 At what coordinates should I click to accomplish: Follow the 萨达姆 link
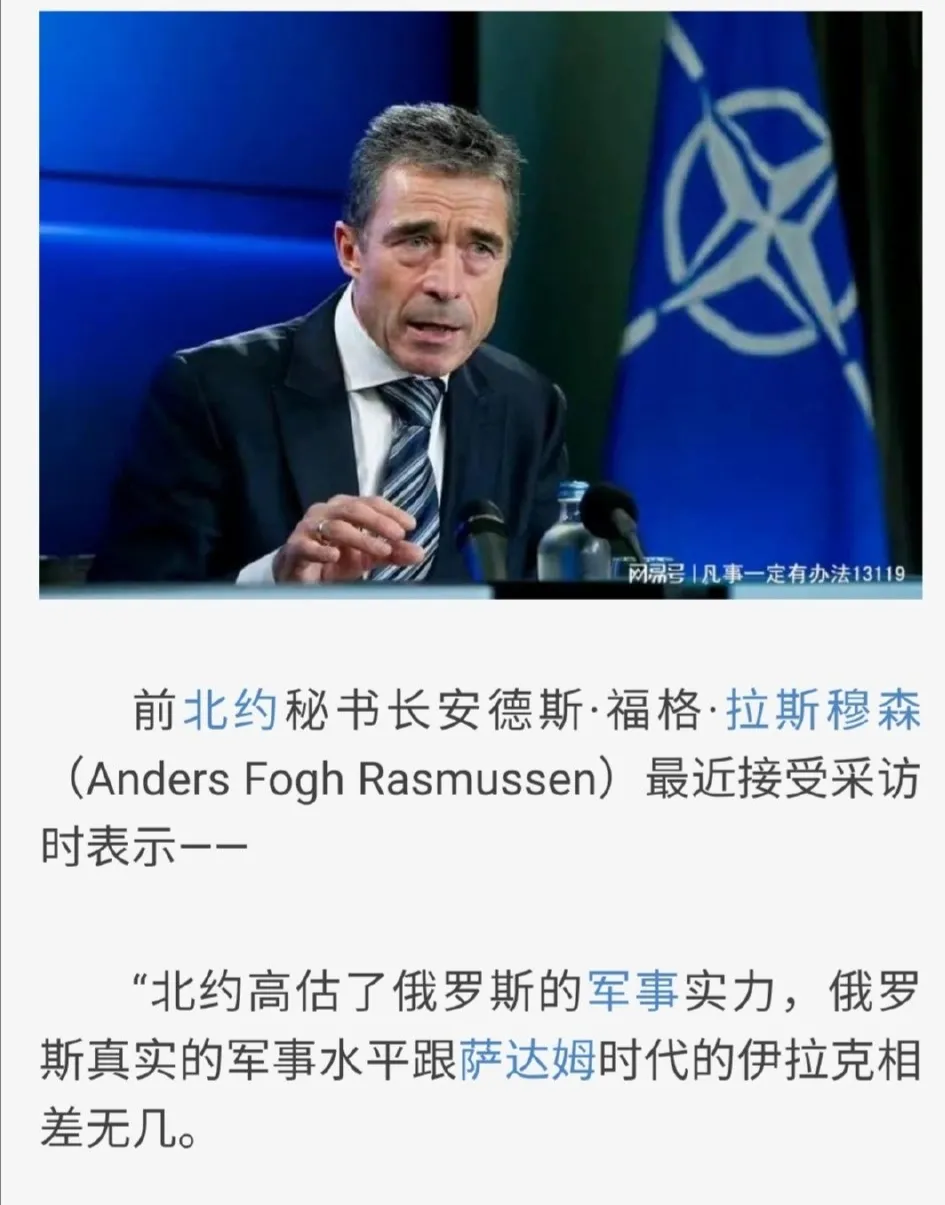click(527, 1062)
